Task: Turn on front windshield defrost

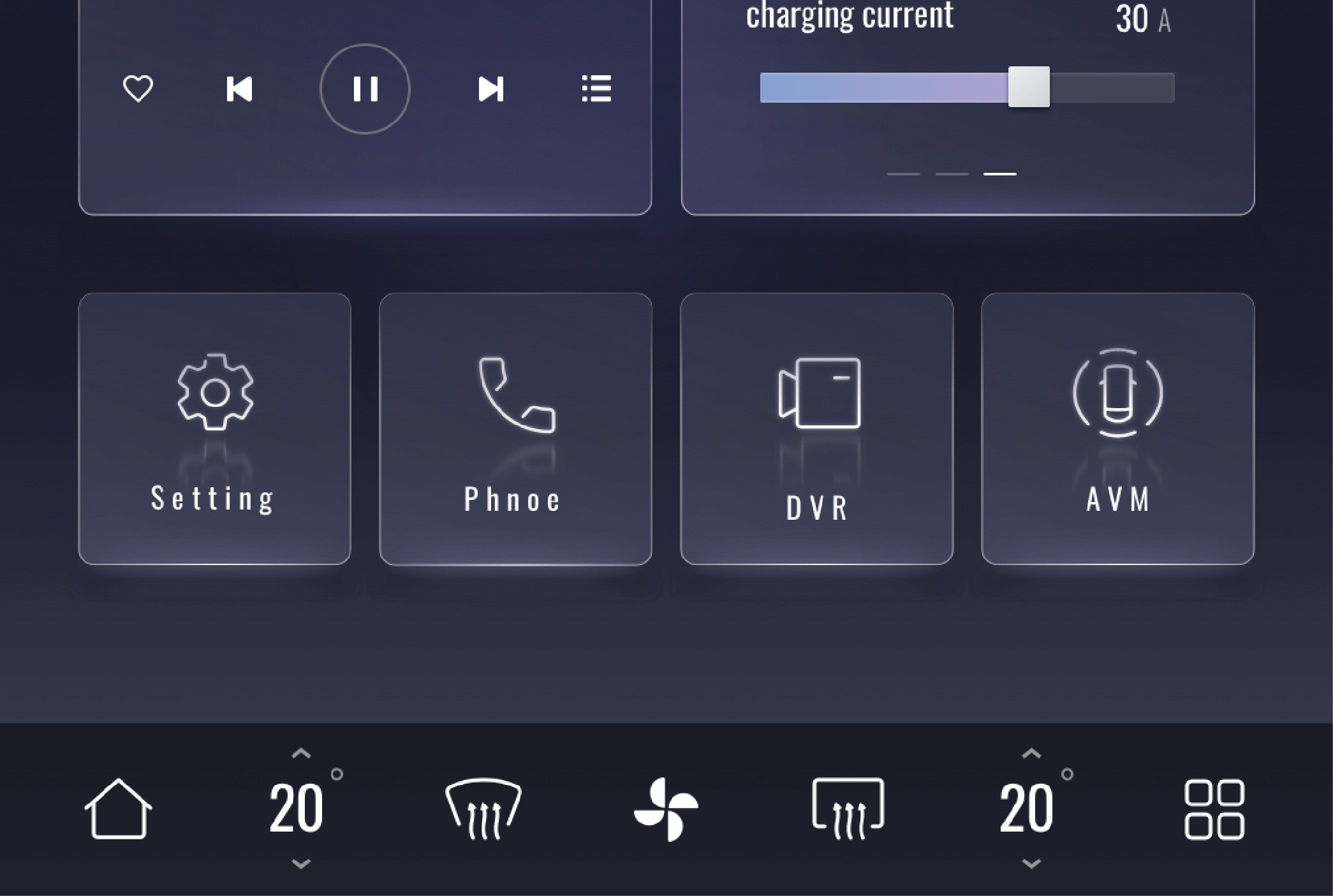Action: 483,809
